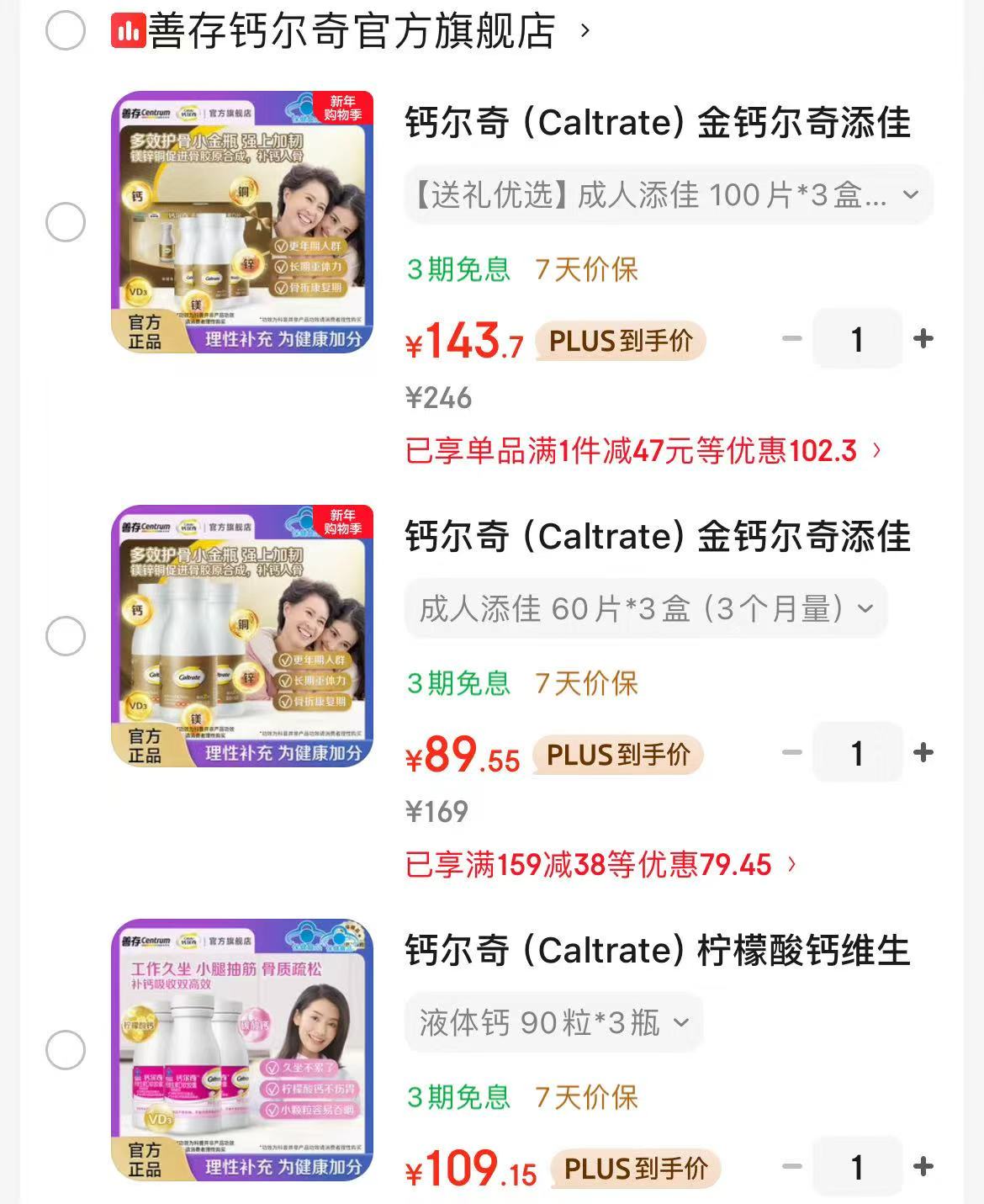This screenshot has width=984, height=1204.
Task: View discount details 已享满159减38等优惠79.45
Action: (600, 865)
